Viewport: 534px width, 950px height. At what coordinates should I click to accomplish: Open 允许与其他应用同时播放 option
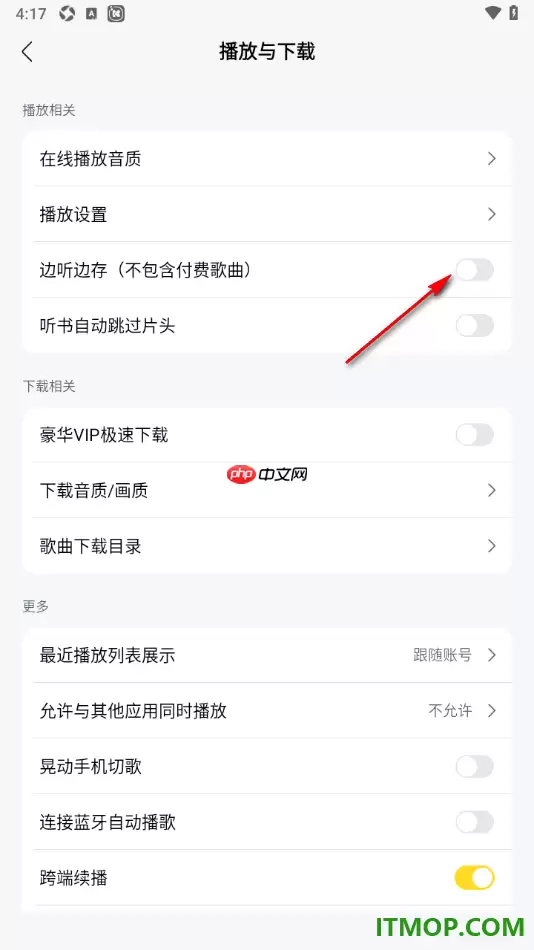tap(267, 711)
